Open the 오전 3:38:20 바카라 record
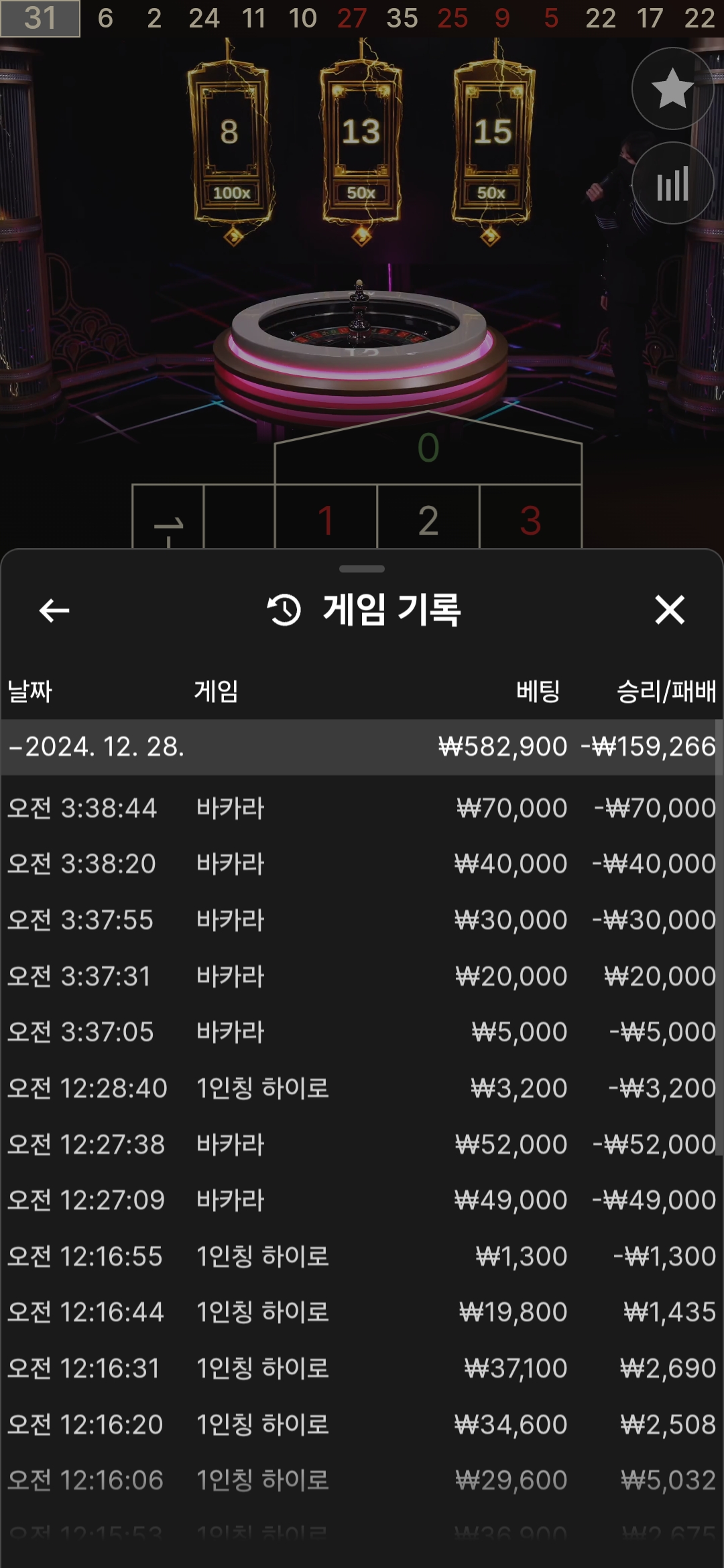 pos(362,864)
